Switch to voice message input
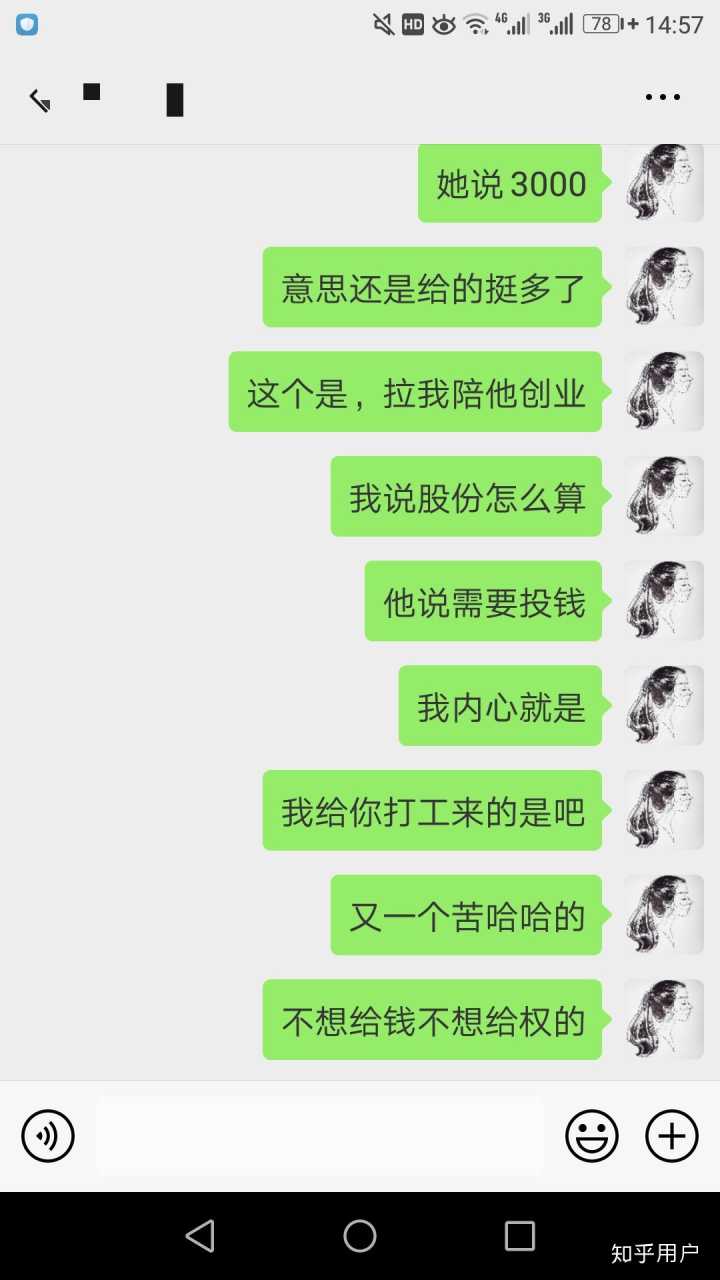This screenshot has width=720, height=1280. 48,1136
